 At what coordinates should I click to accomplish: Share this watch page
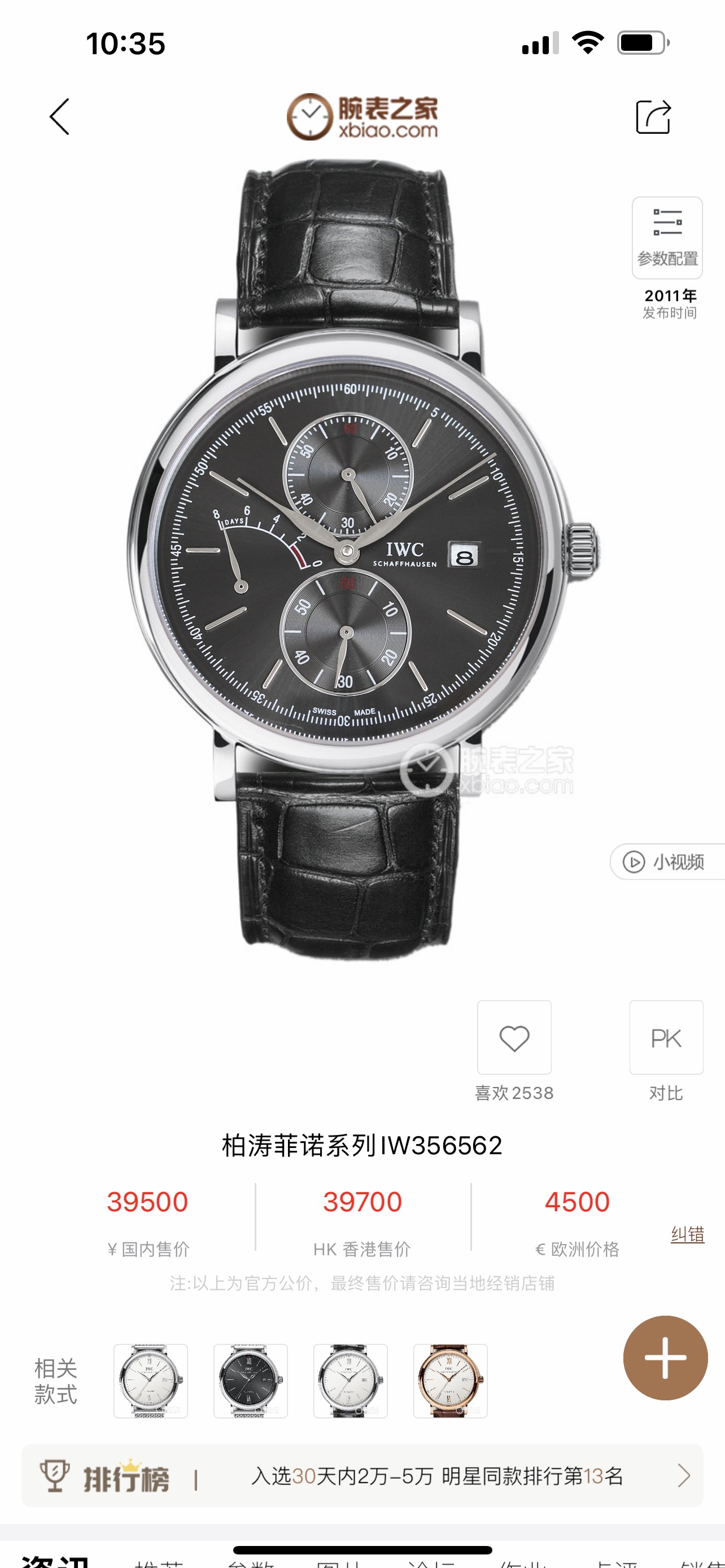coord(653,116)
